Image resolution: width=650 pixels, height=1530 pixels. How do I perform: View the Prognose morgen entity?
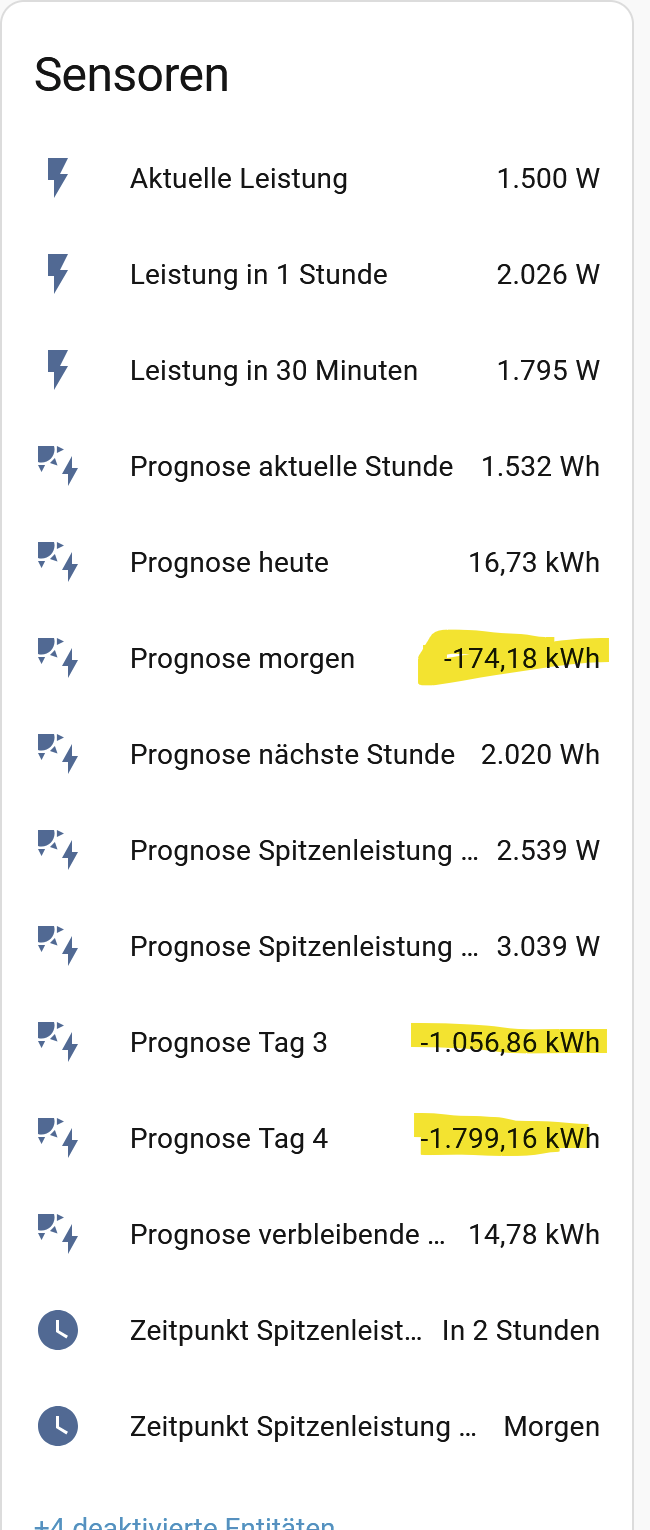(x=242, y=659)
